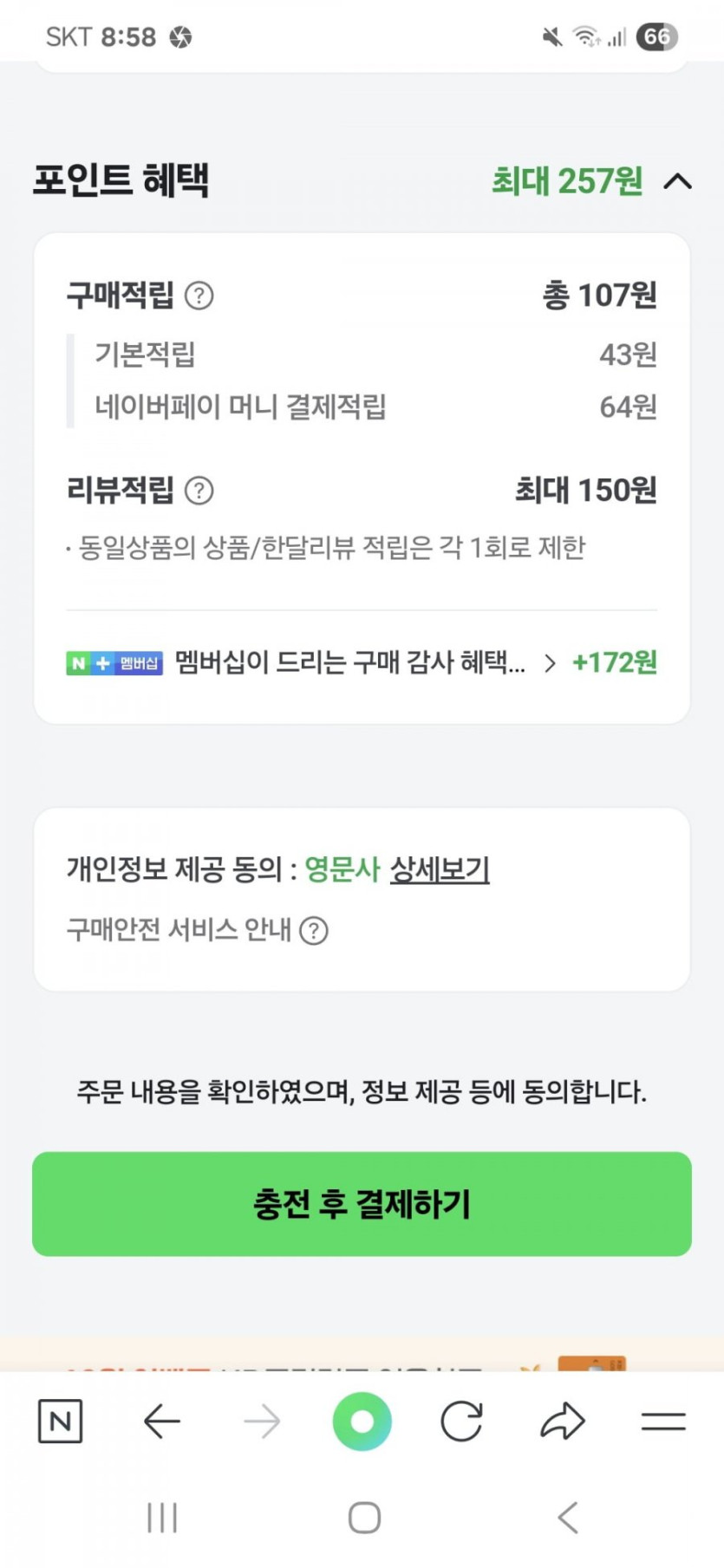Viewport: 724px width, 1568px height.
Task: Tap the 충전 후 결제하기 button
Action: pos(362,1204)
